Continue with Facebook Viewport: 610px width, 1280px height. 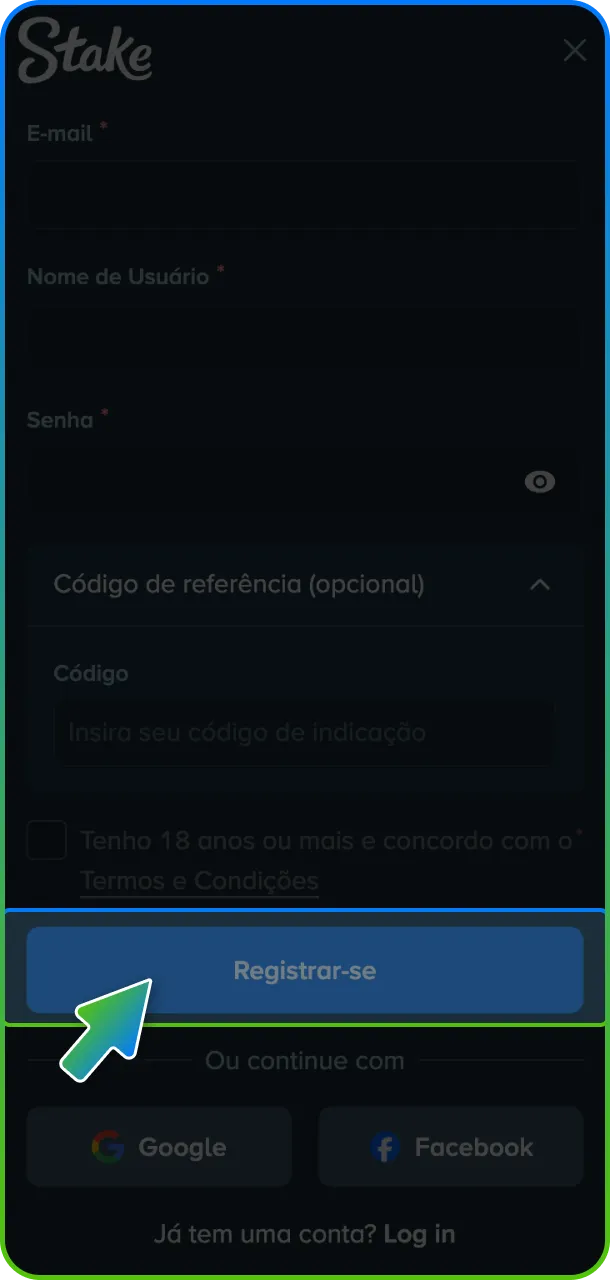(x=451, y=1147)
